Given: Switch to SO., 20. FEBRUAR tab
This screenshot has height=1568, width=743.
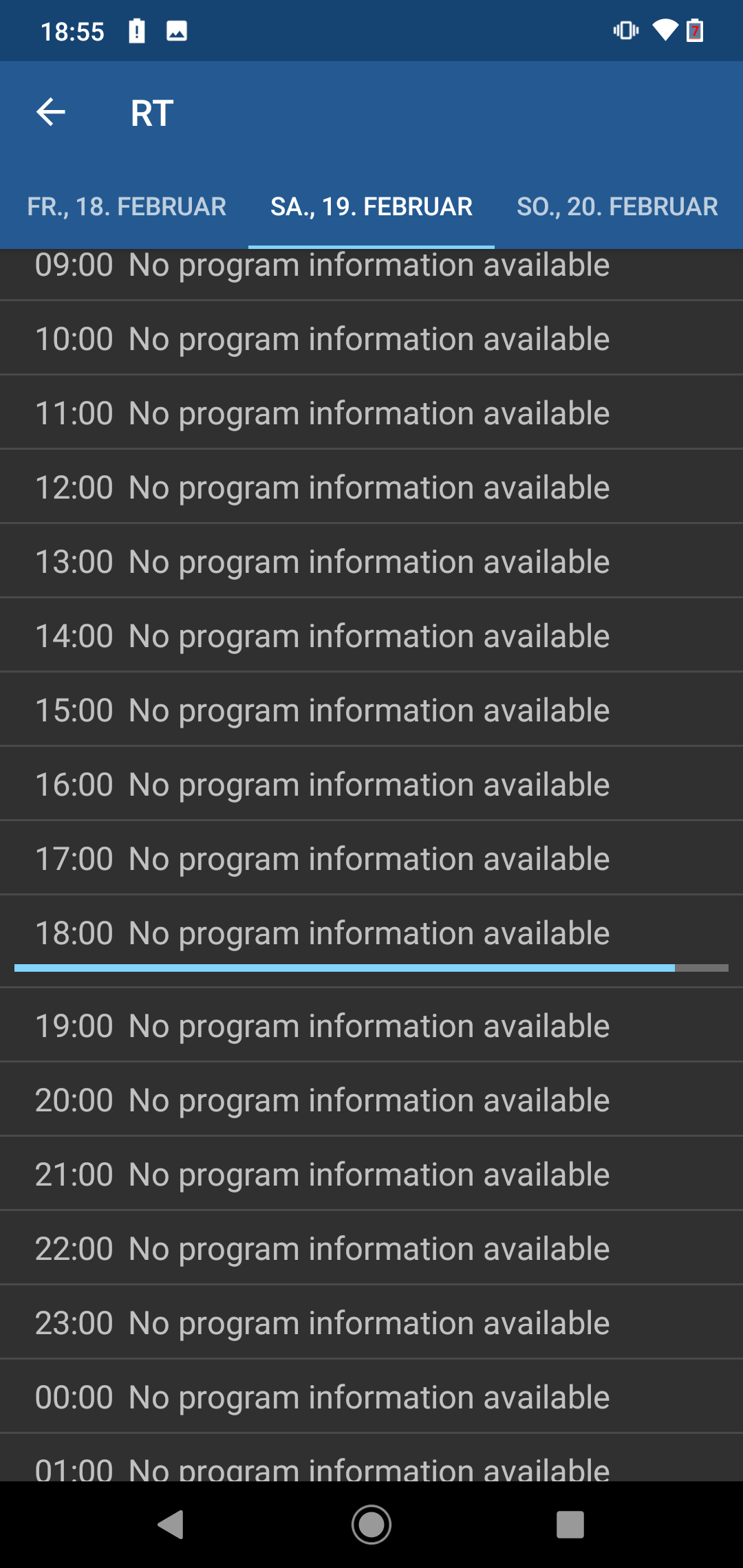Looking at the screenshot, I should tap(617, 206).
